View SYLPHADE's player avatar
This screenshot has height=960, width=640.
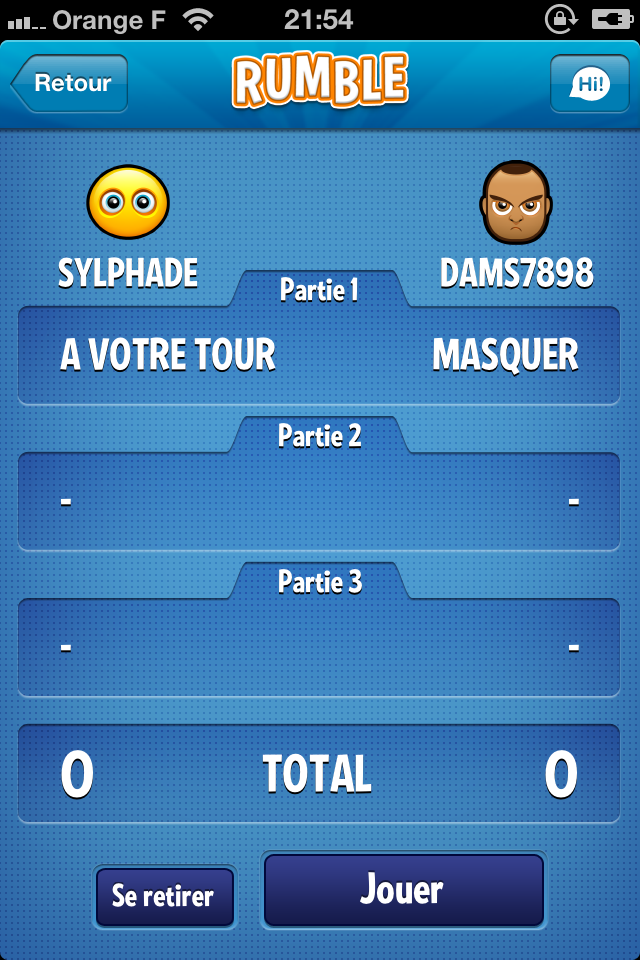point(128,202)
